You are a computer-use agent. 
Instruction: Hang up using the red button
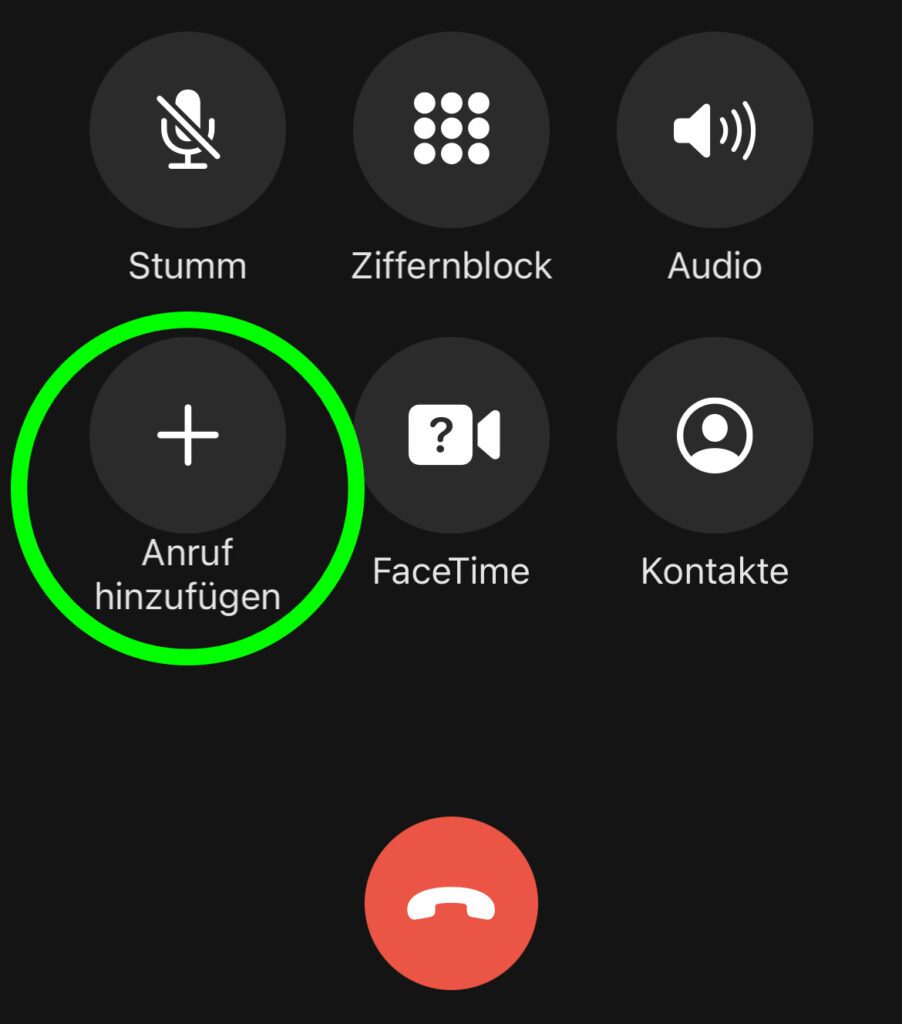point(452,902)
